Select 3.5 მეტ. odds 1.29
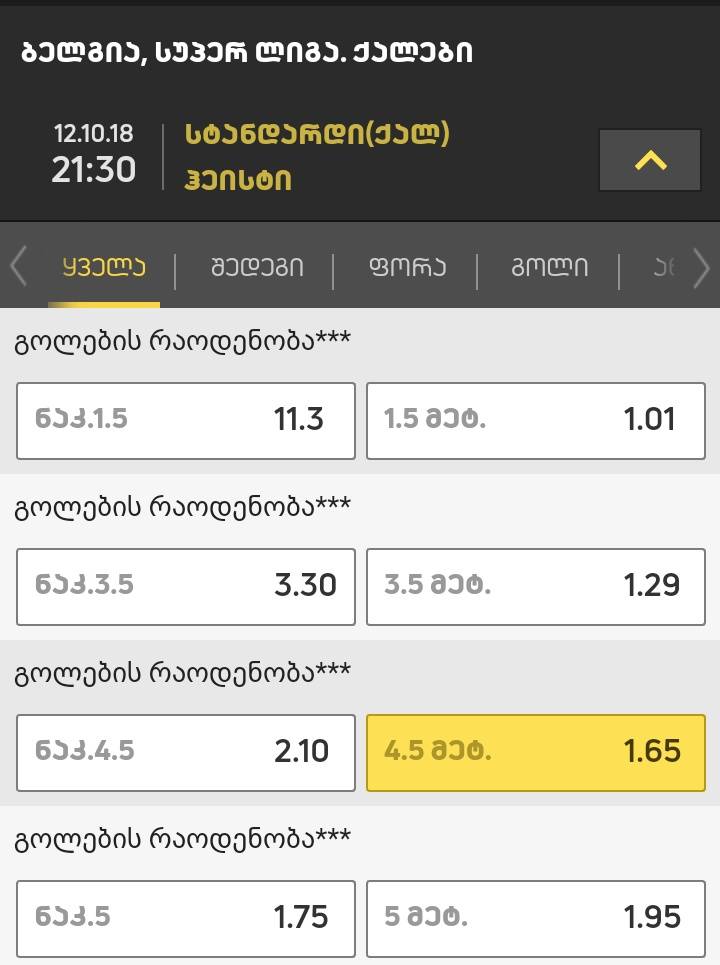The width and height of the screenshot is (720, 965). tap(536, 586)
